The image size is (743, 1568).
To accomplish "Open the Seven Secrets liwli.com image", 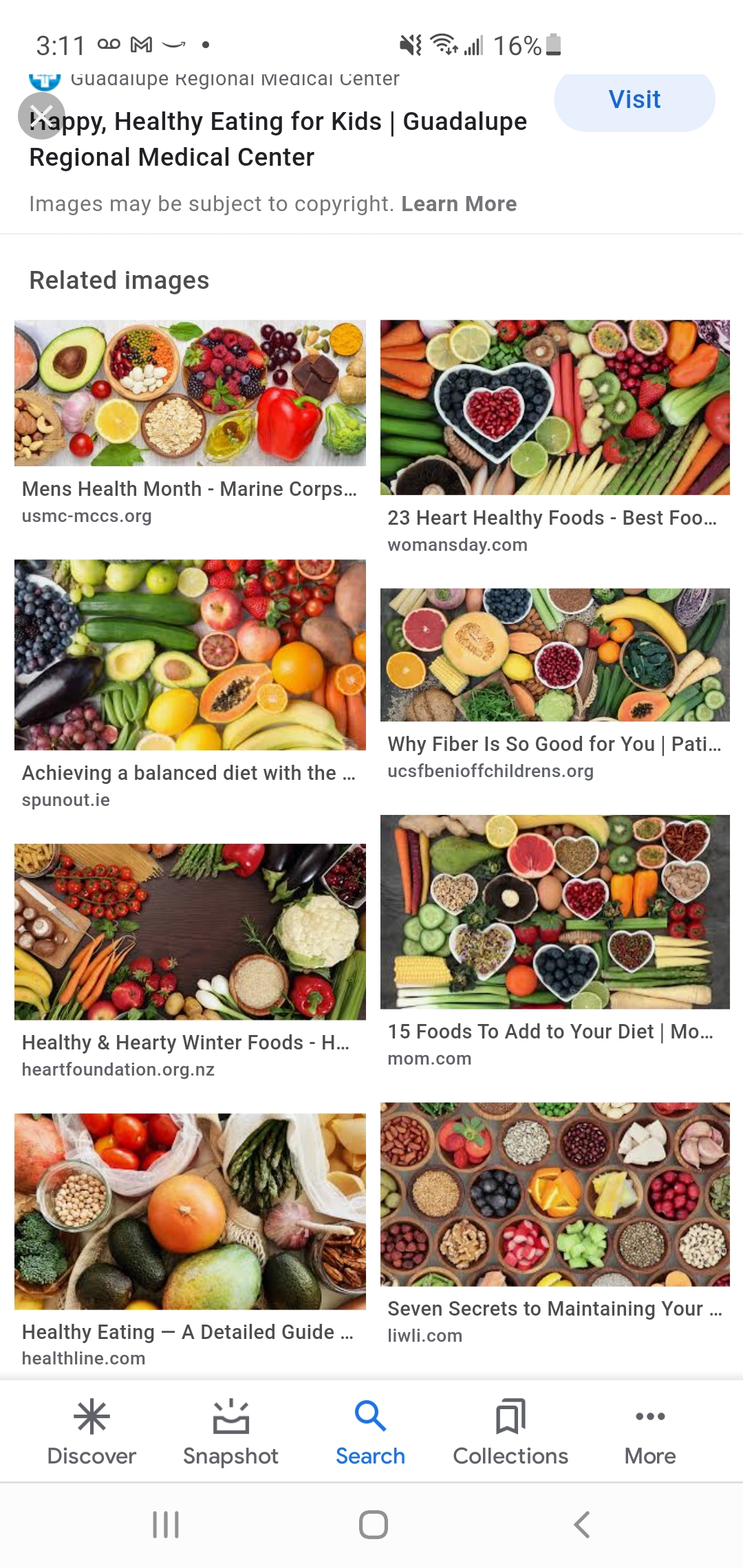I will point(554,1195).
